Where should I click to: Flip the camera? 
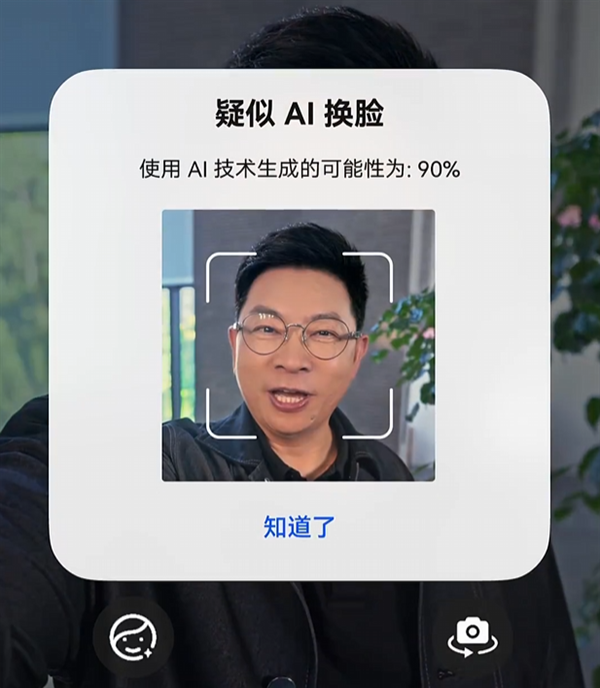470,636
